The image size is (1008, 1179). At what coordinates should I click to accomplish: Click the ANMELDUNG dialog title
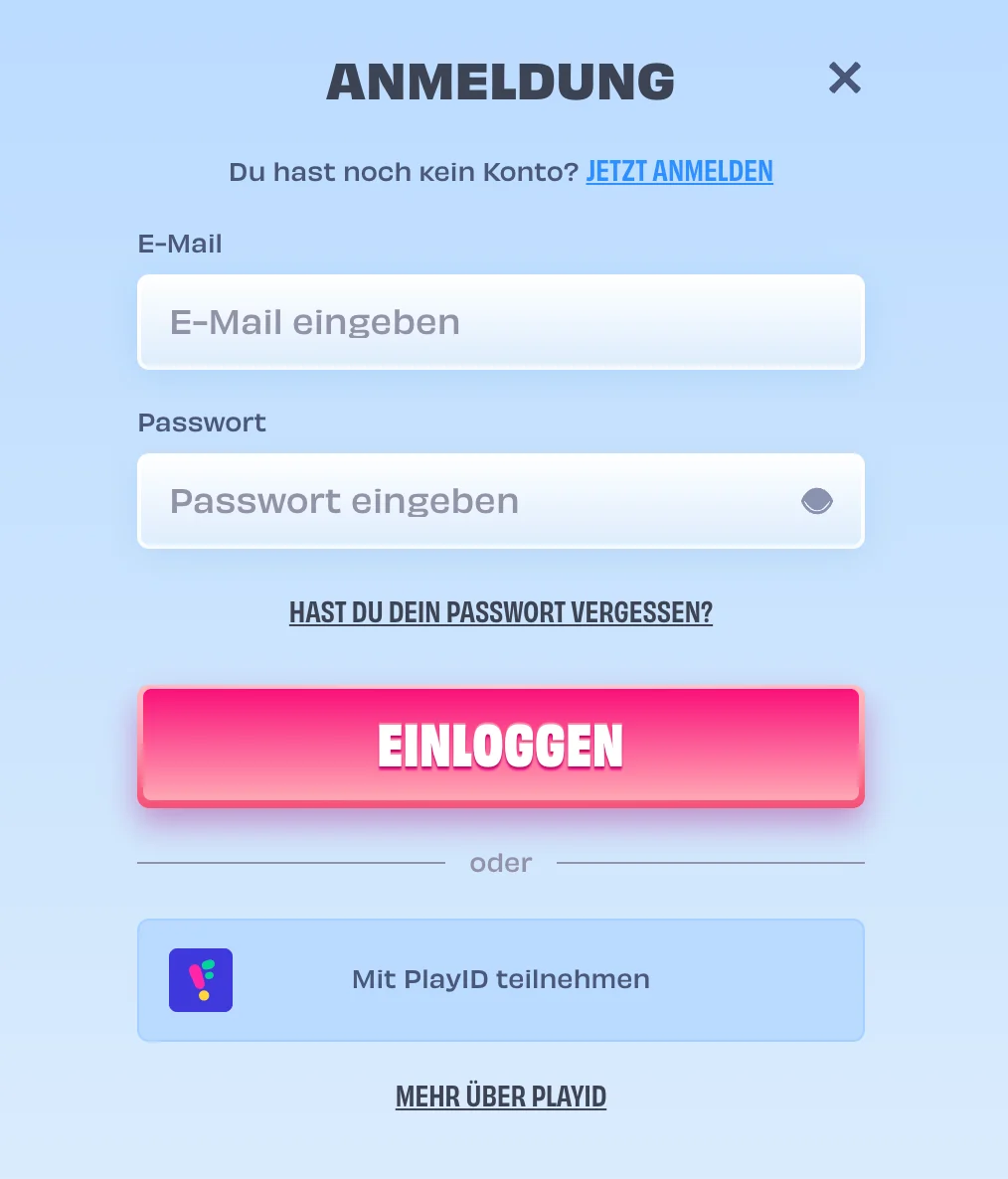coord(500,82)
